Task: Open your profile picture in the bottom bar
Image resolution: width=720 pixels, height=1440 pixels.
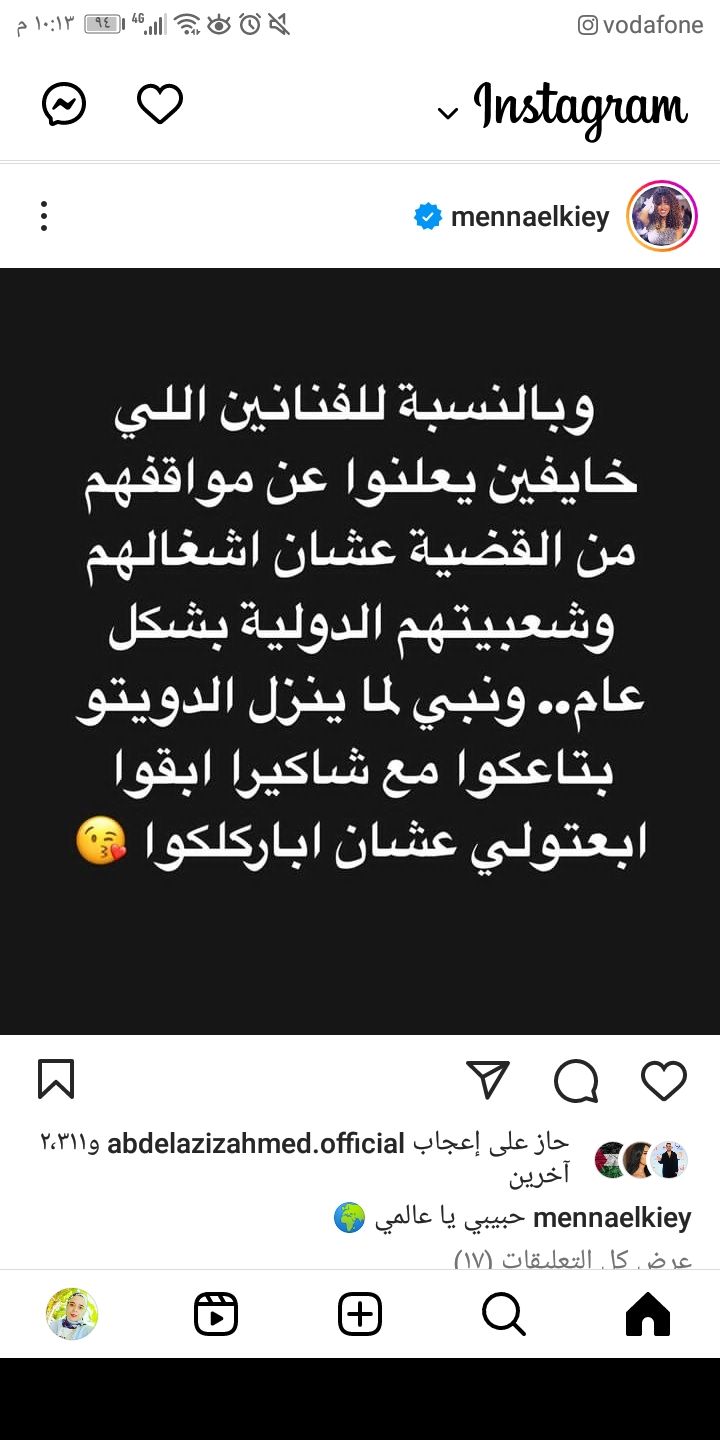Action: point(71,1314)
